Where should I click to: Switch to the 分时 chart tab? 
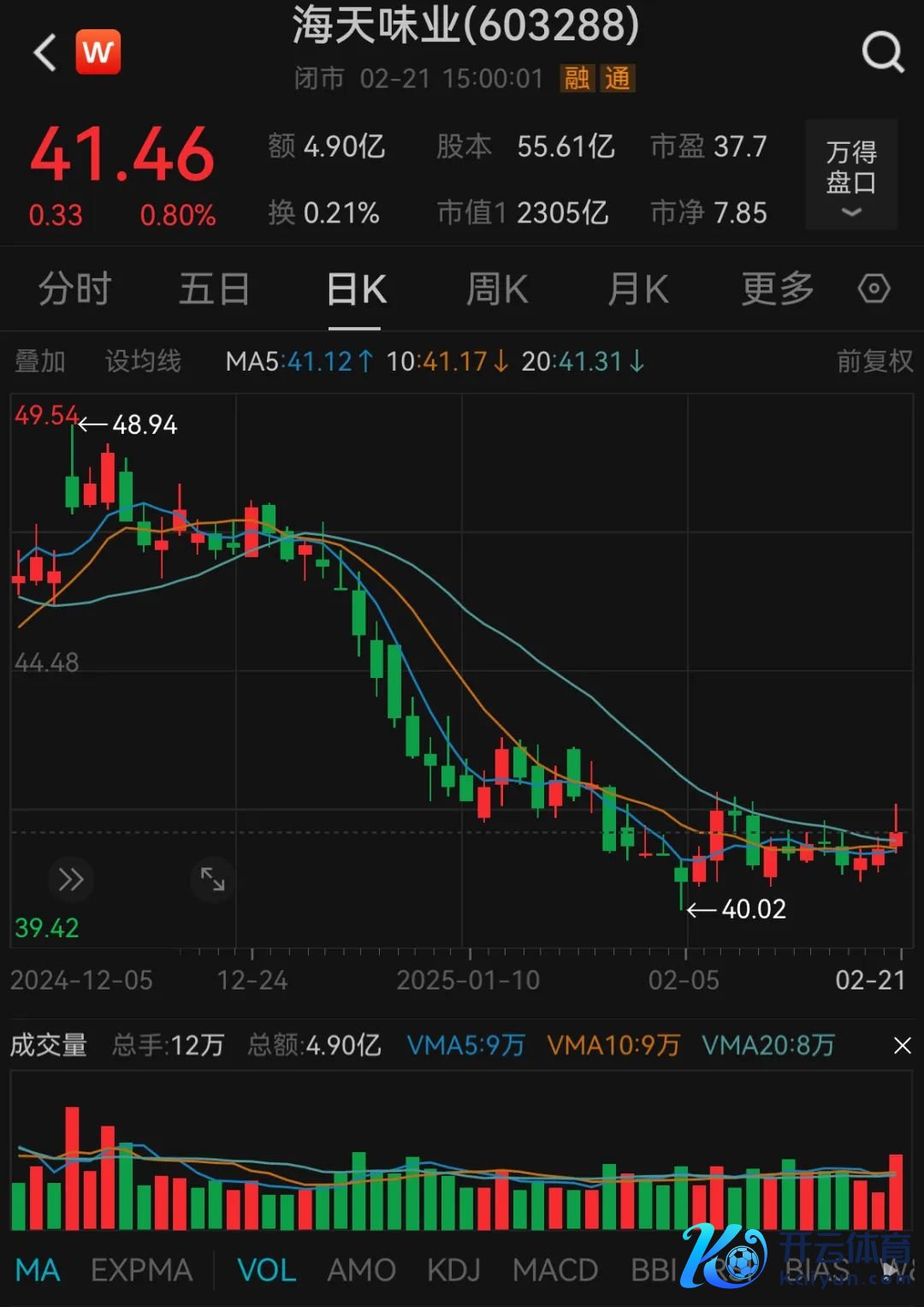pyautogui.click(x=75, y=289)
